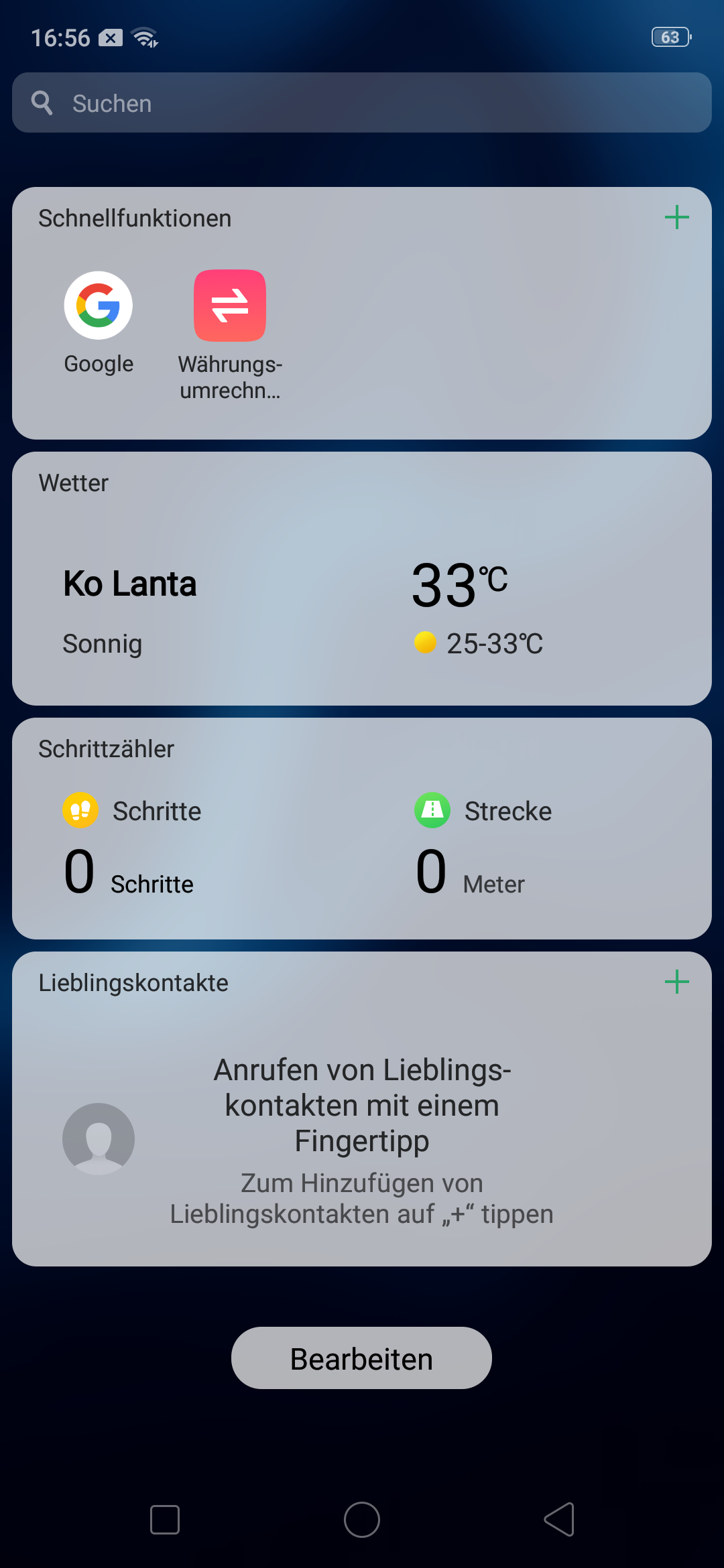Screen dimensions: 724x1568
Task: Add a favorite contact to Lieblingskontakte
Action: (x=676, y=982)
